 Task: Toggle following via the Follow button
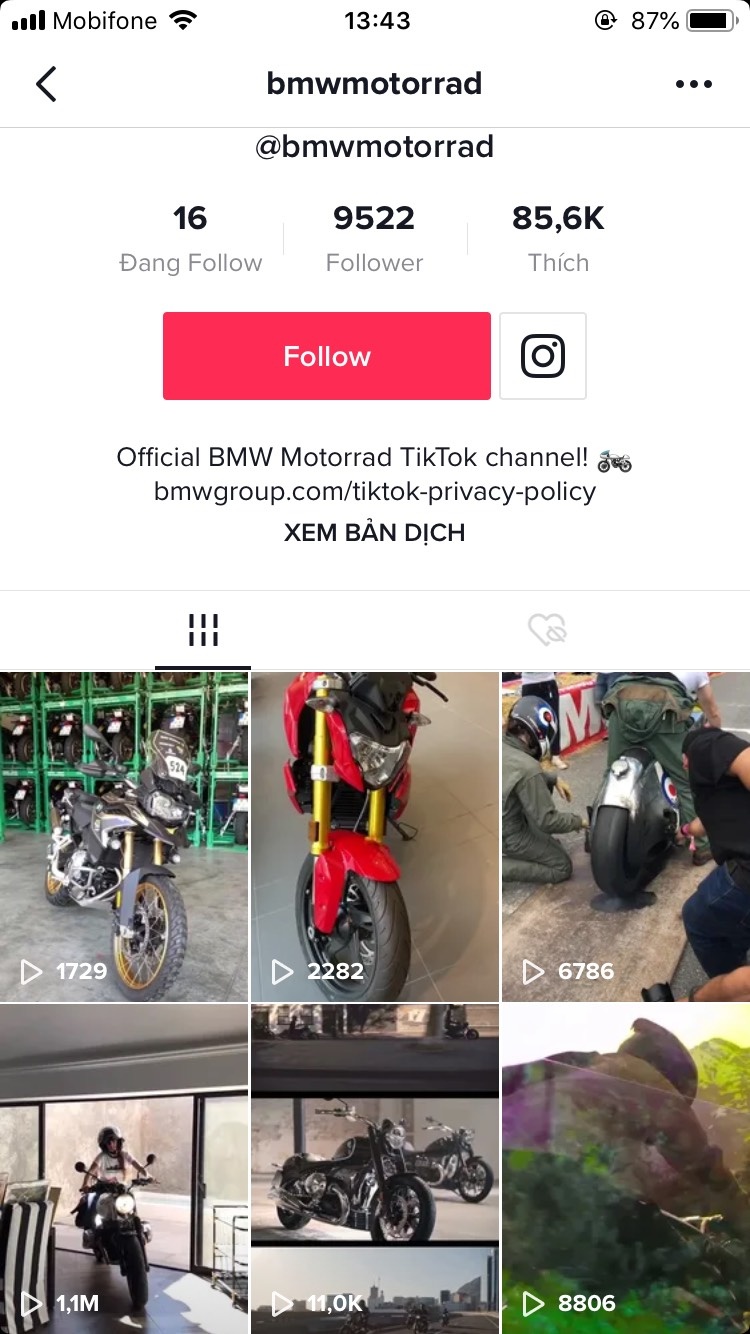point(326,356)
